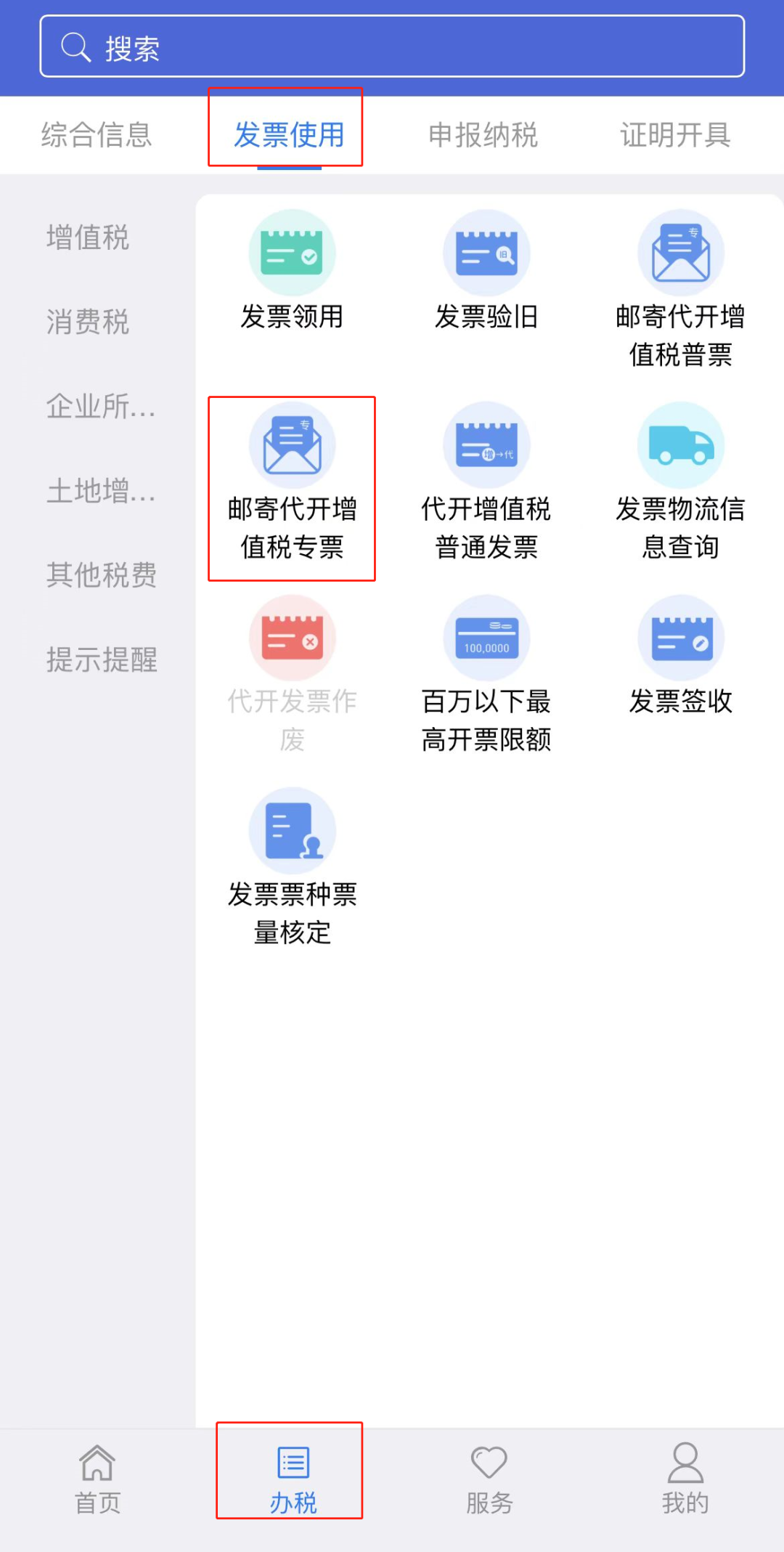The height and width of the screenshot is (1552, 784).
Task: Switch to the 综合信息 tab
Action: point(97,135)
